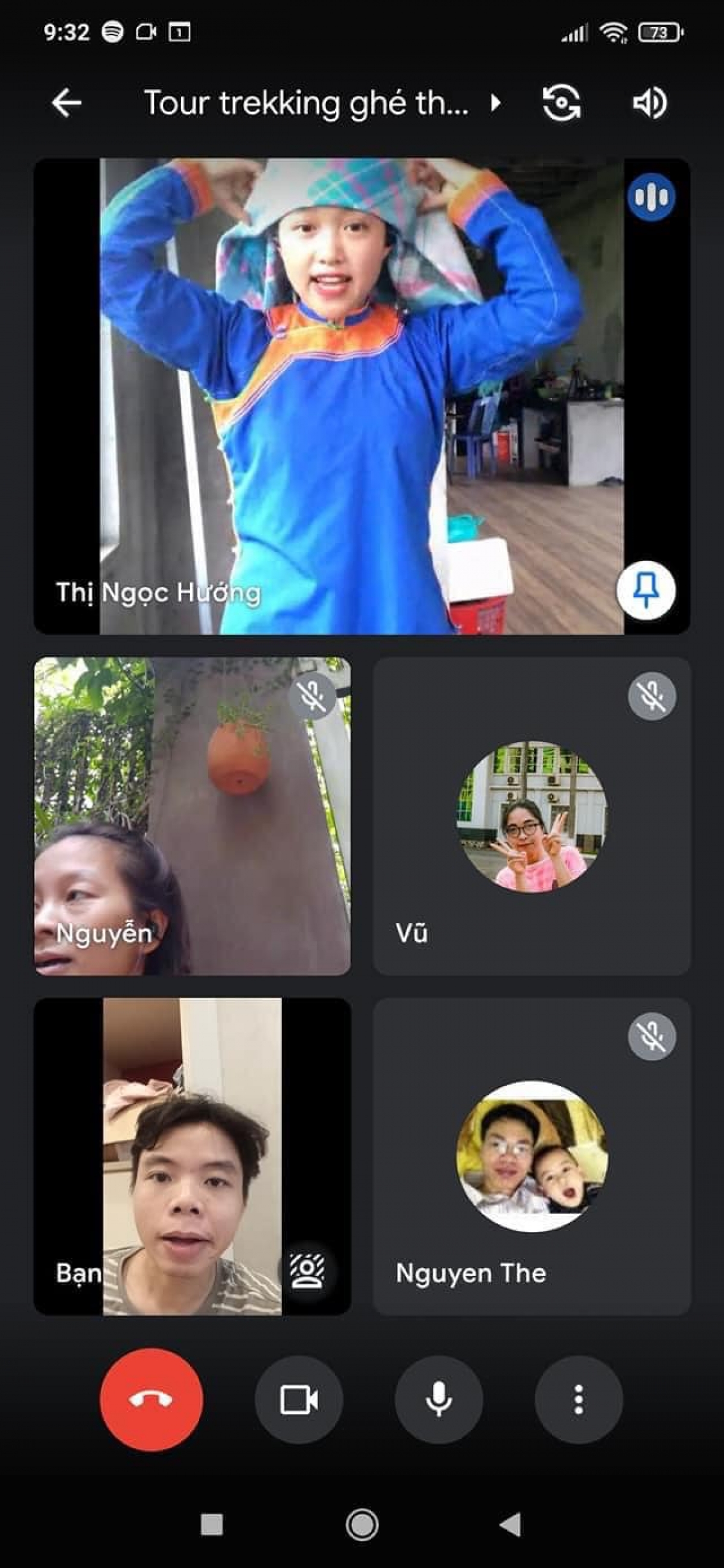The image size is (724, 1568).
Task: Go back using the arrow
Action: [x=66, y=103]
